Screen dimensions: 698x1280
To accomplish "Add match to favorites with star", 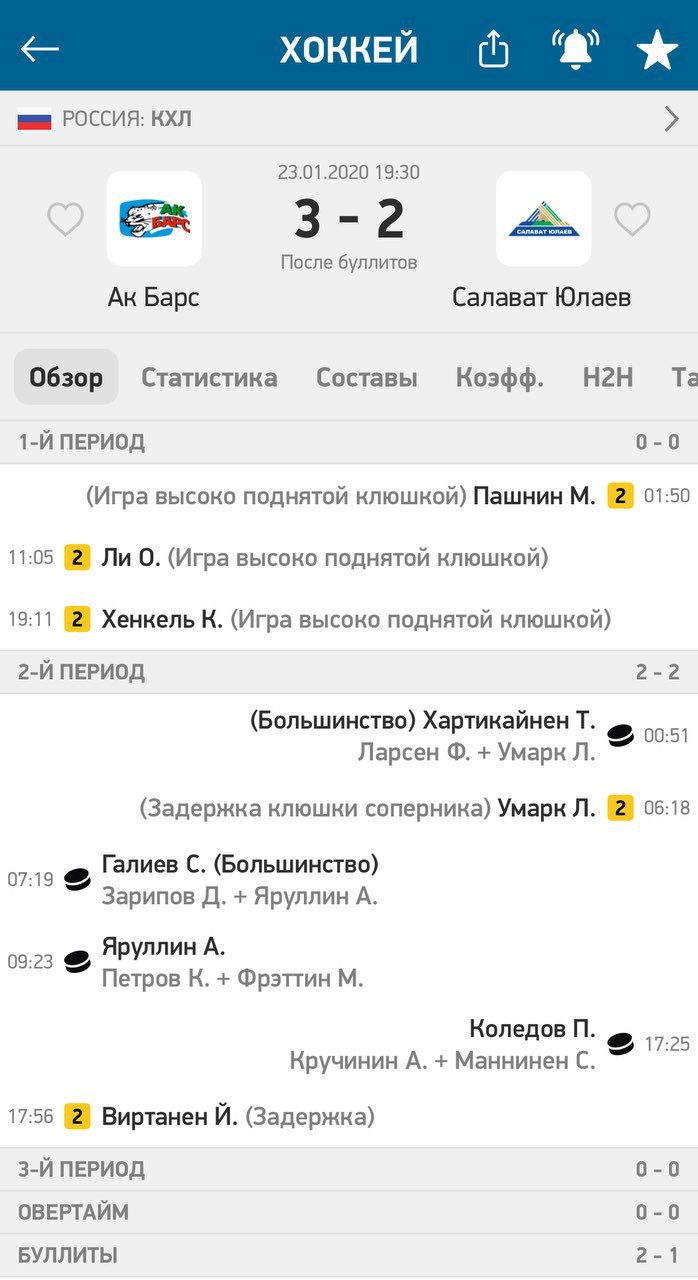I will 657,49.
